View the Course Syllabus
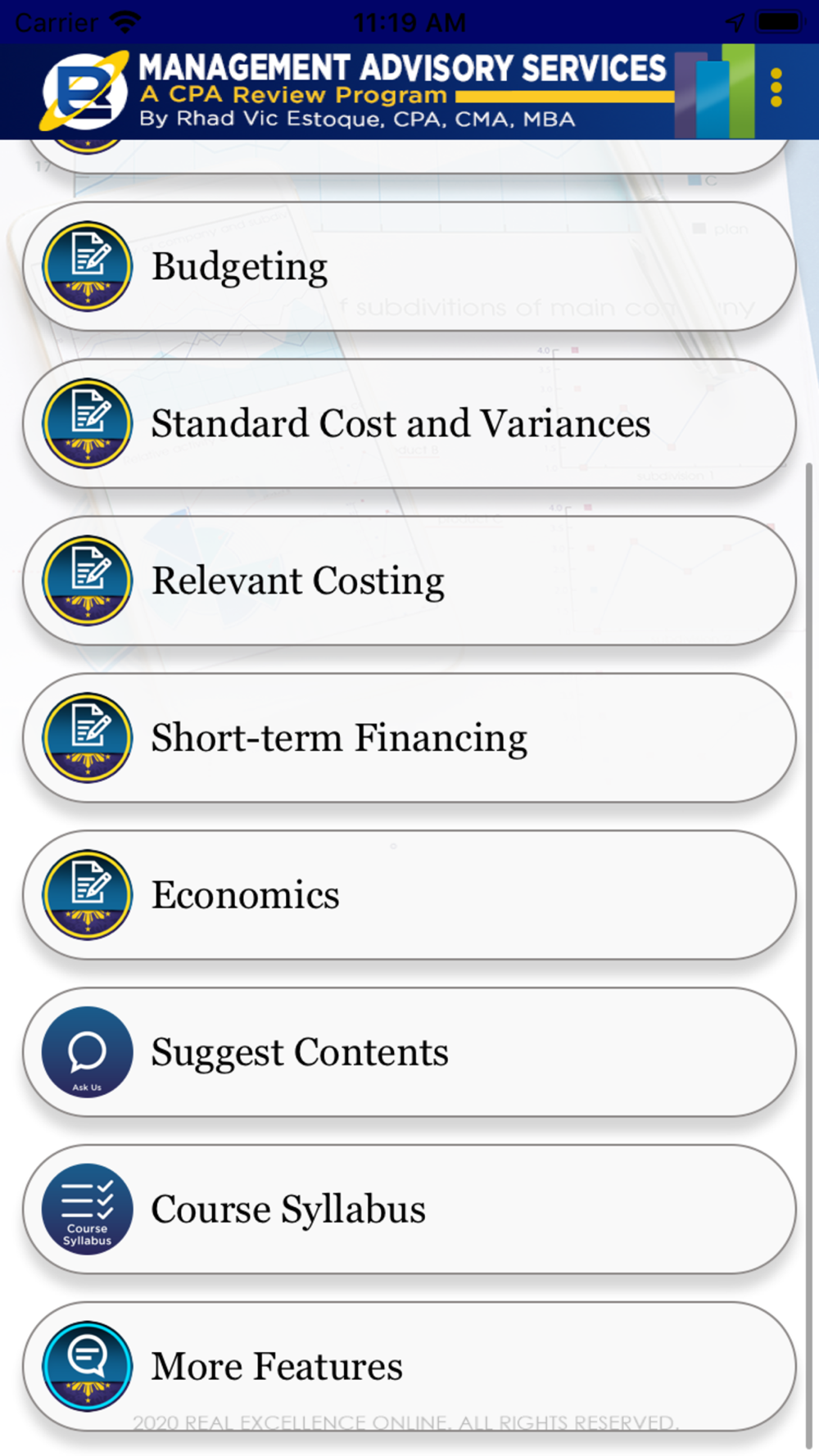The image size is (819, 1456). coord(409,1210)
